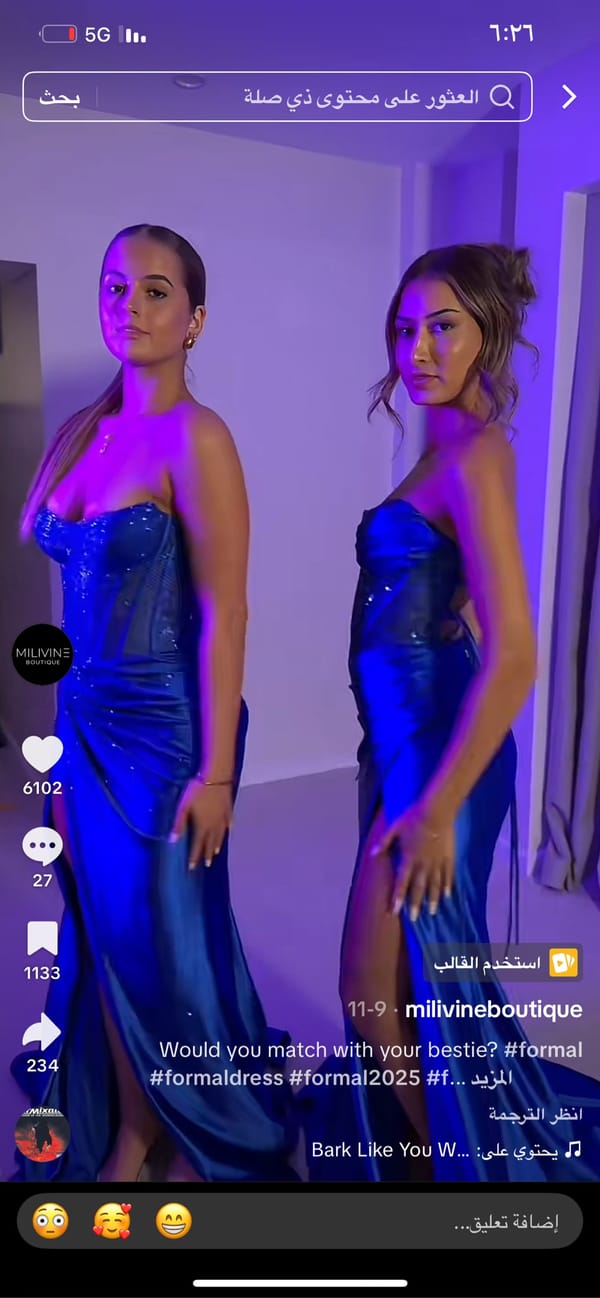The image size is (600, 1298).
Task: Add a comment in إضافة تعليق field
Action: pos(400,1222)
